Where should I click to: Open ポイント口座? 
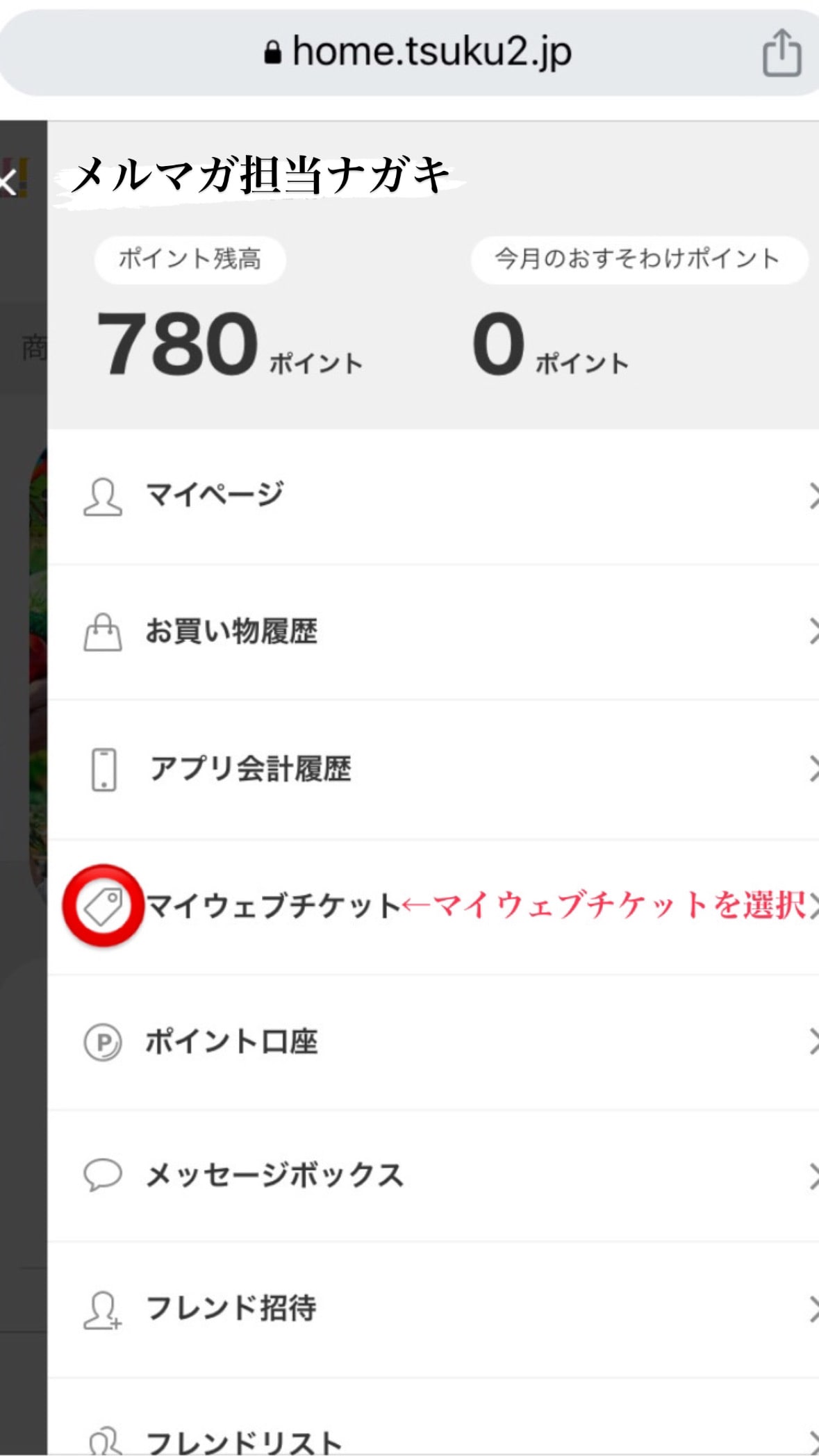coord(231,1042)
